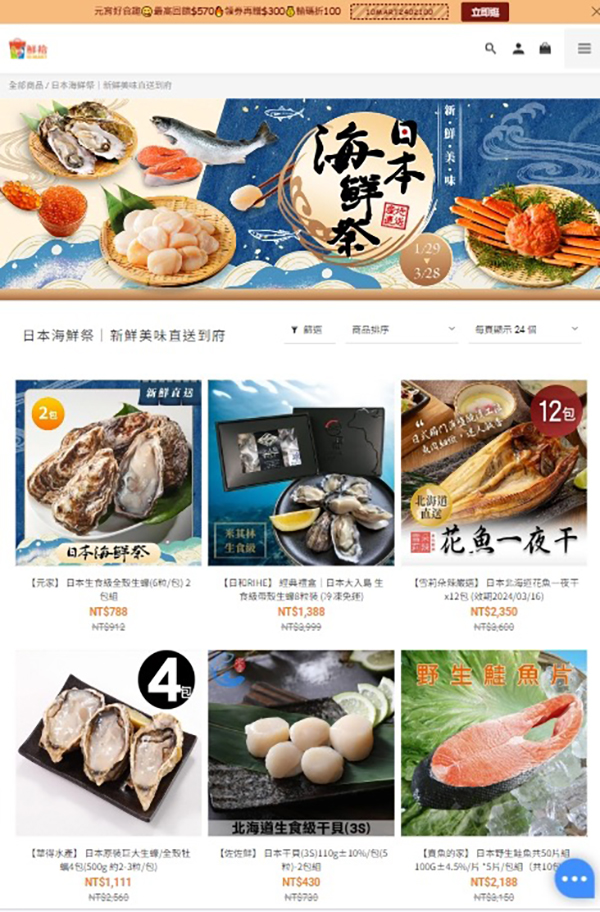The image size is (600, 912).
Task: Tap the red 立即領 coupon button
Action: coord(484,12)
